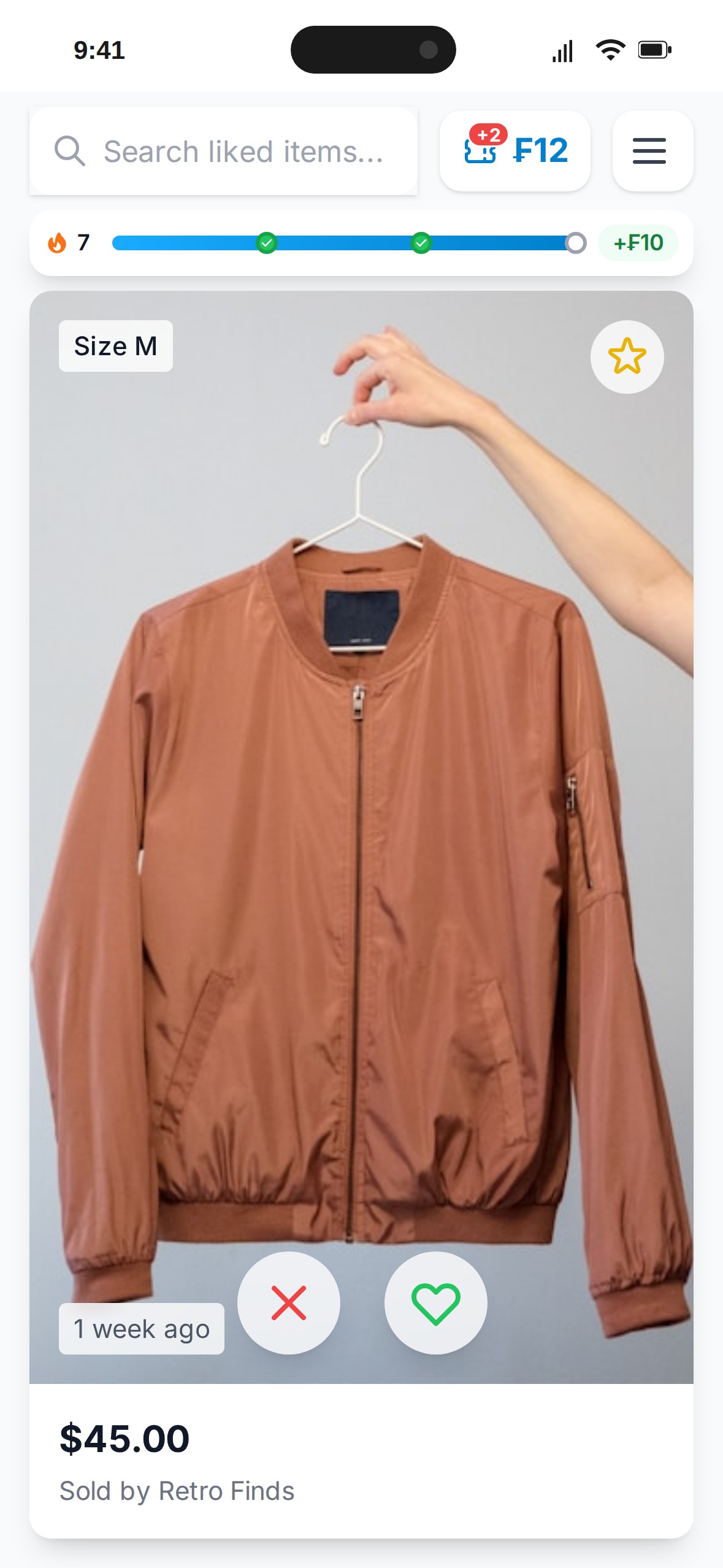723x1568 pixels.
Task: Open the +F10 streak reward badge
Action: pyautogui.click(x=638, y=243)
